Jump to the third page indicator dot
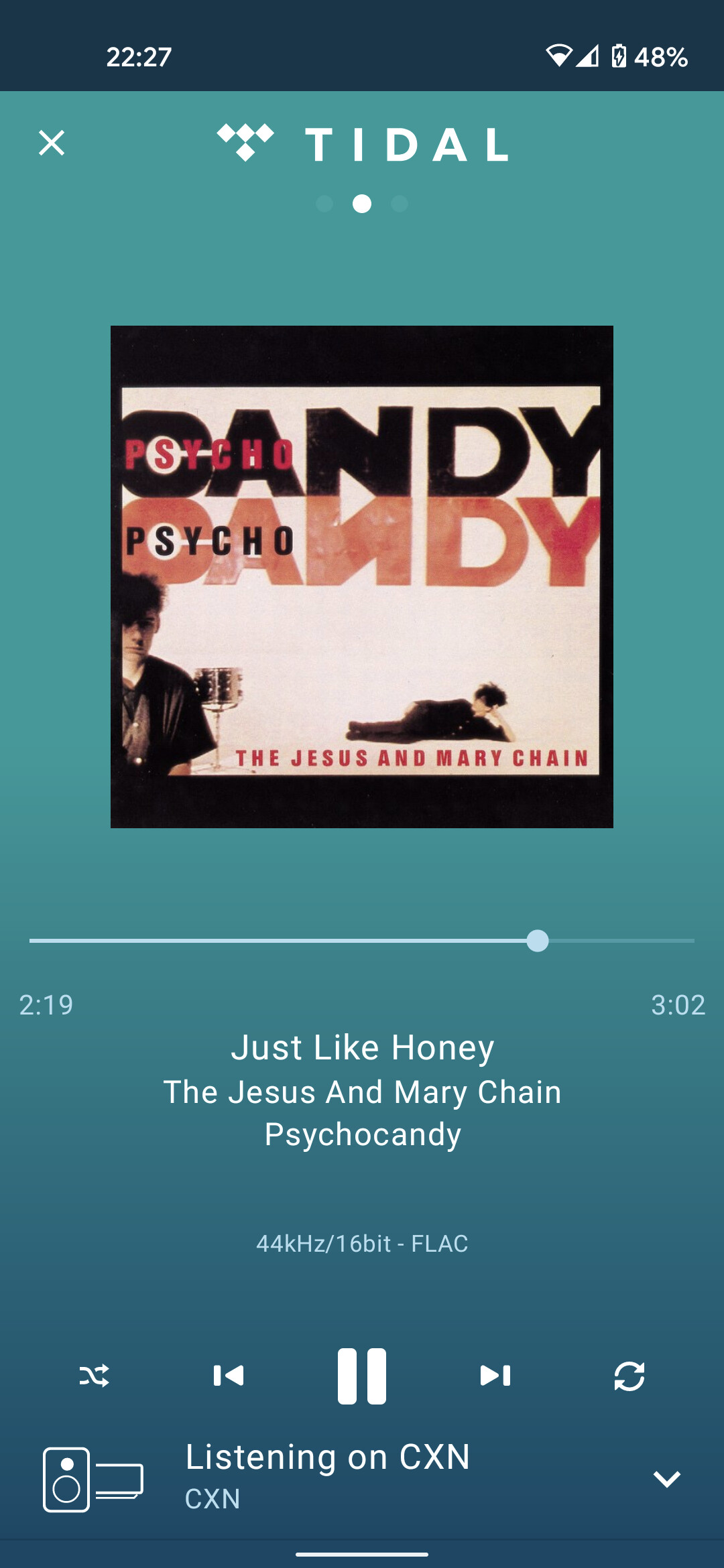This screenshot has width=724, height=1568. click(400, 204)
